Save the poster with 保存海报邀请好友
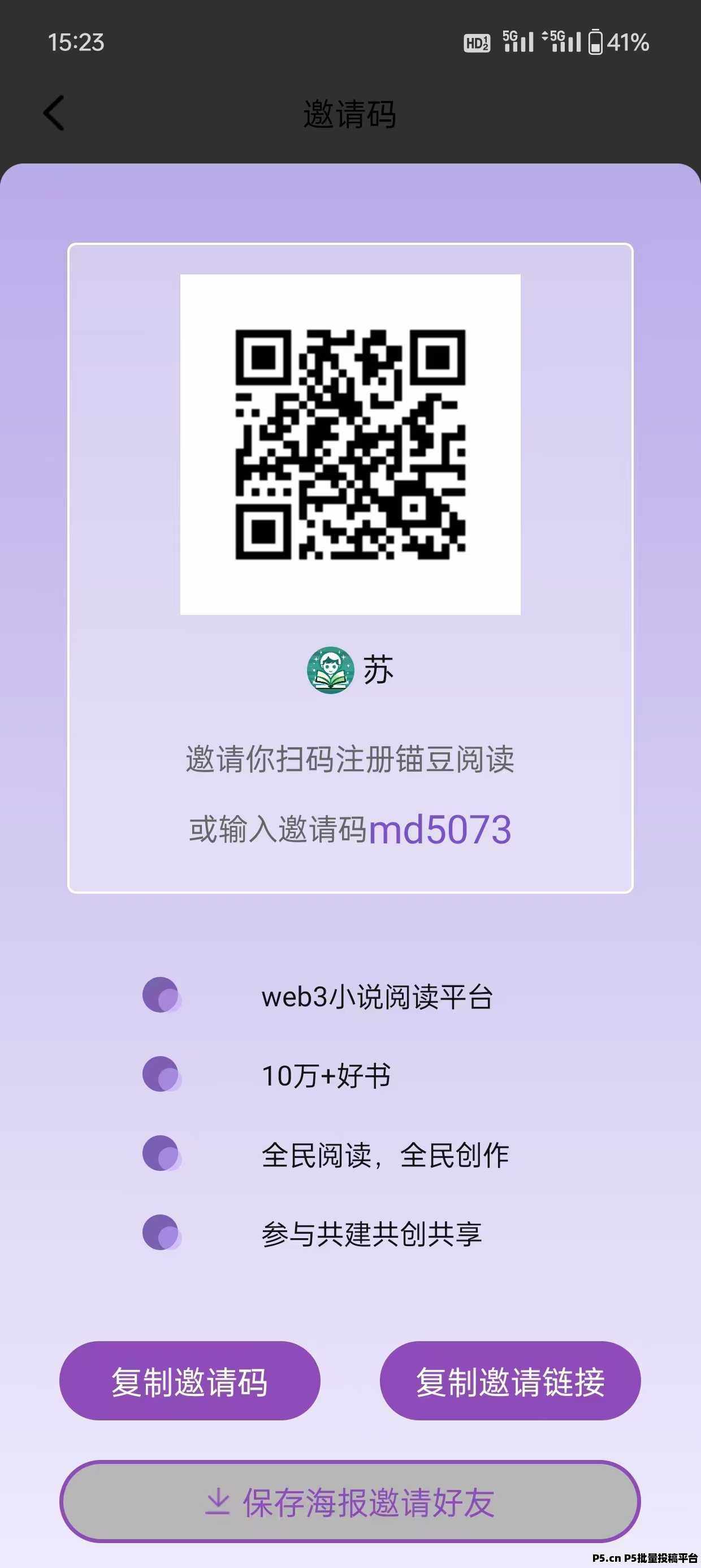This screenshot has width=701, height=1568. coord(350,1502)
